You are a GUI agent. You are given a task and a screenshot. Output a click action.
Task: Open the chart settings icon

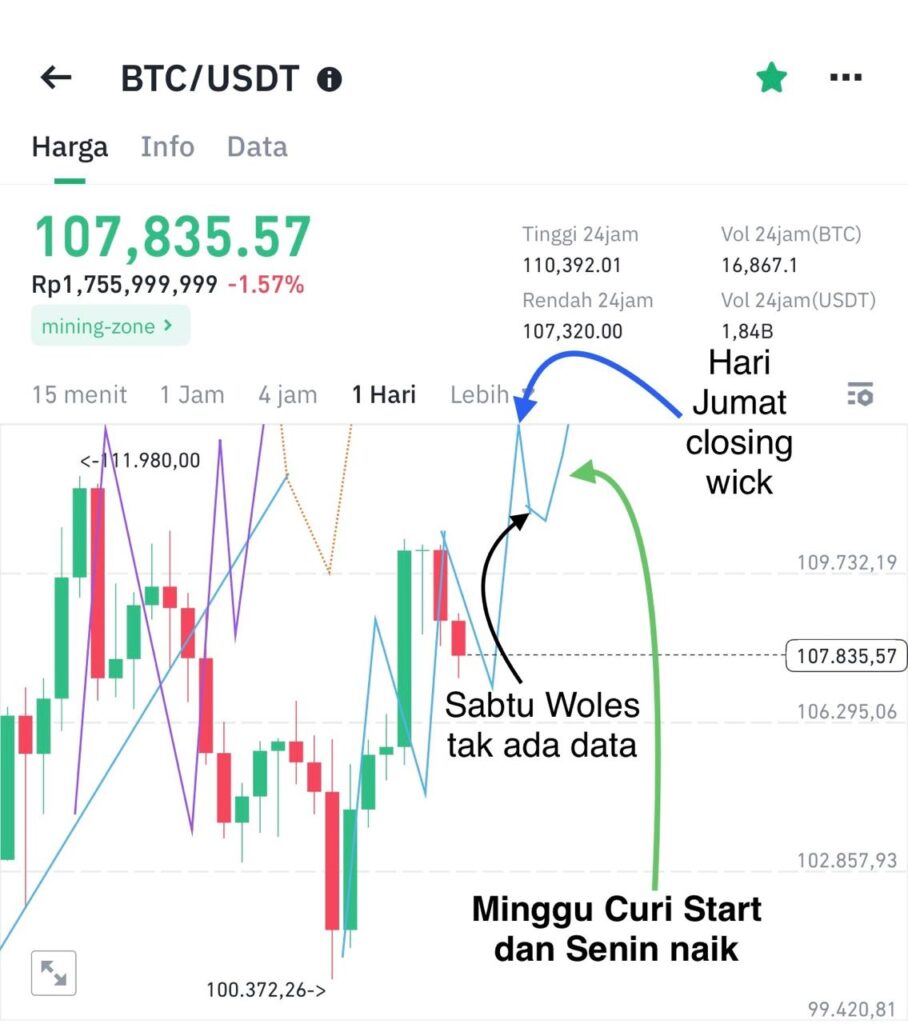coord(860,394)
